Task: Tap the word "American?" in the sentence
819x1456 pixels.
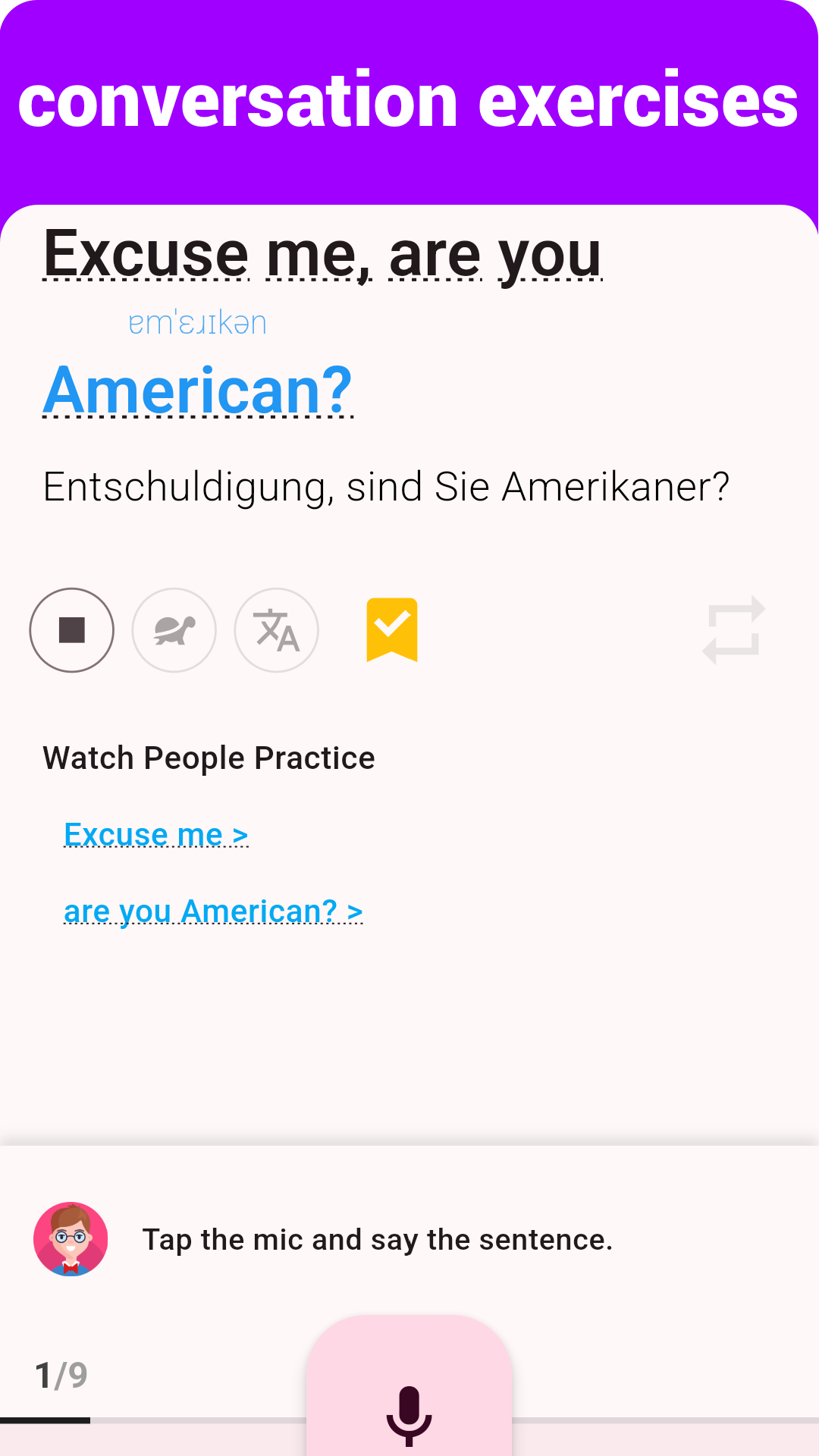Action: [x=198, y=391]
